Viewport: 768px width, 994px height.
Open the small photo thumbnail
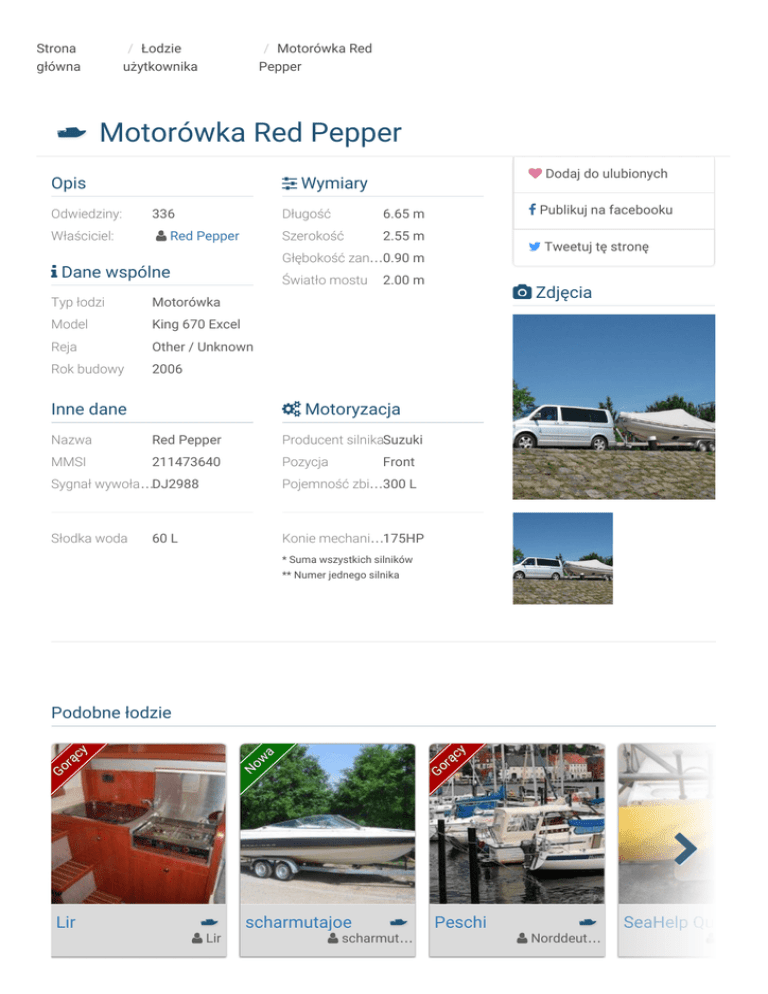562,558
